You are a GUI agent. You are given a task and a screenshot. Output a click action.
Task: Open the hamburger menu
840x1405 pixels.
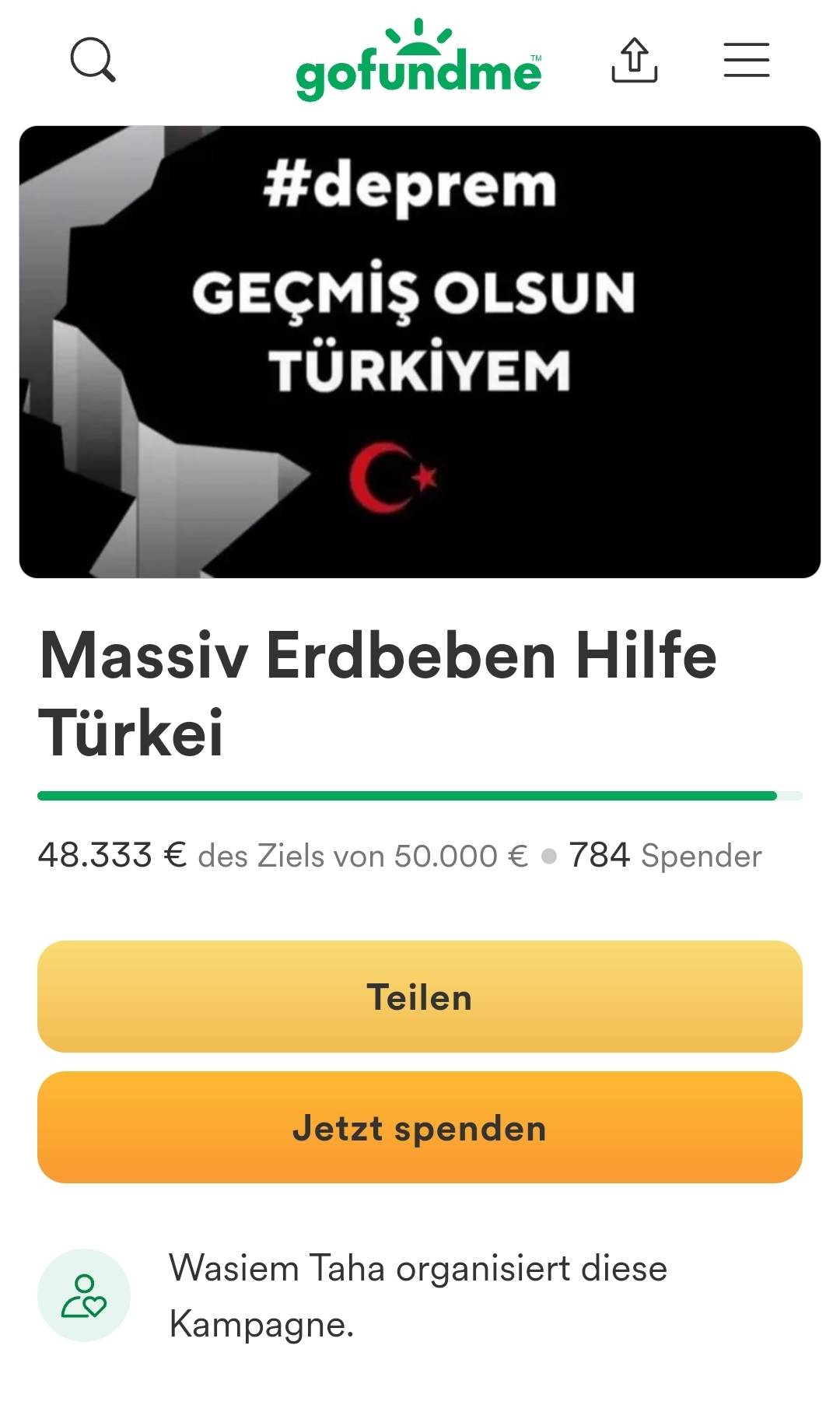tap(746, 60)
